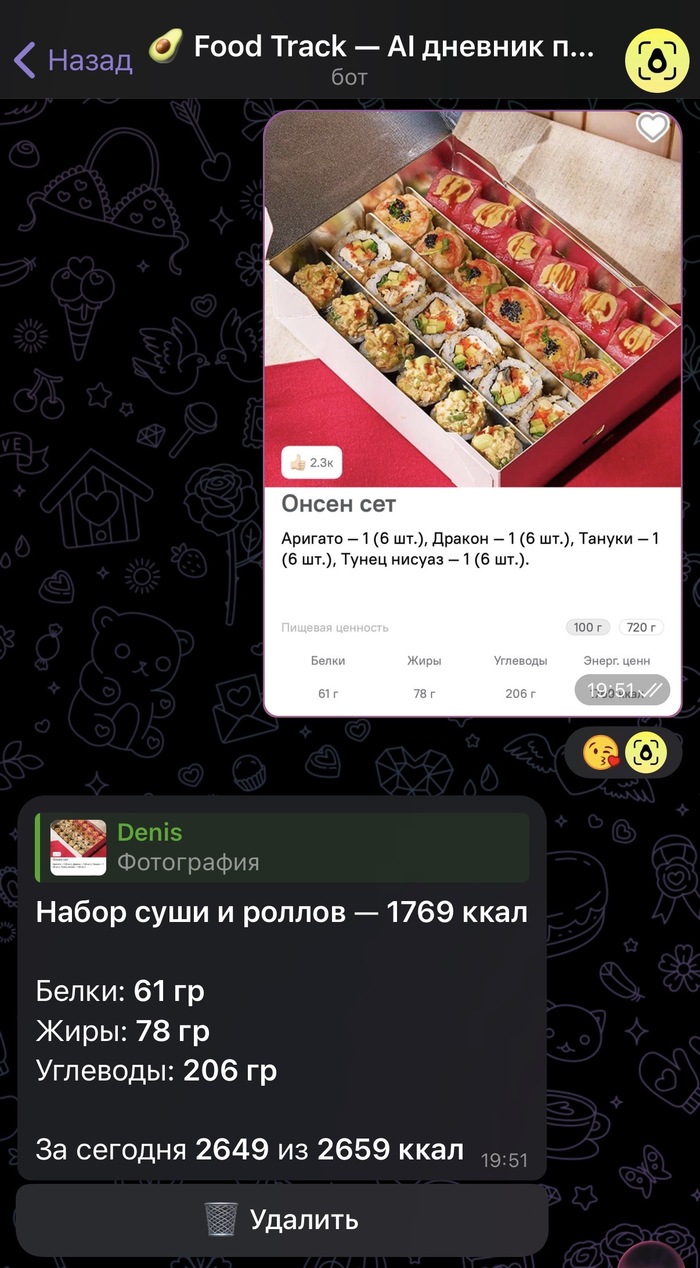
Task: Open the quoted reply to Denis's Фотография
Action: [x=282, y=847]
